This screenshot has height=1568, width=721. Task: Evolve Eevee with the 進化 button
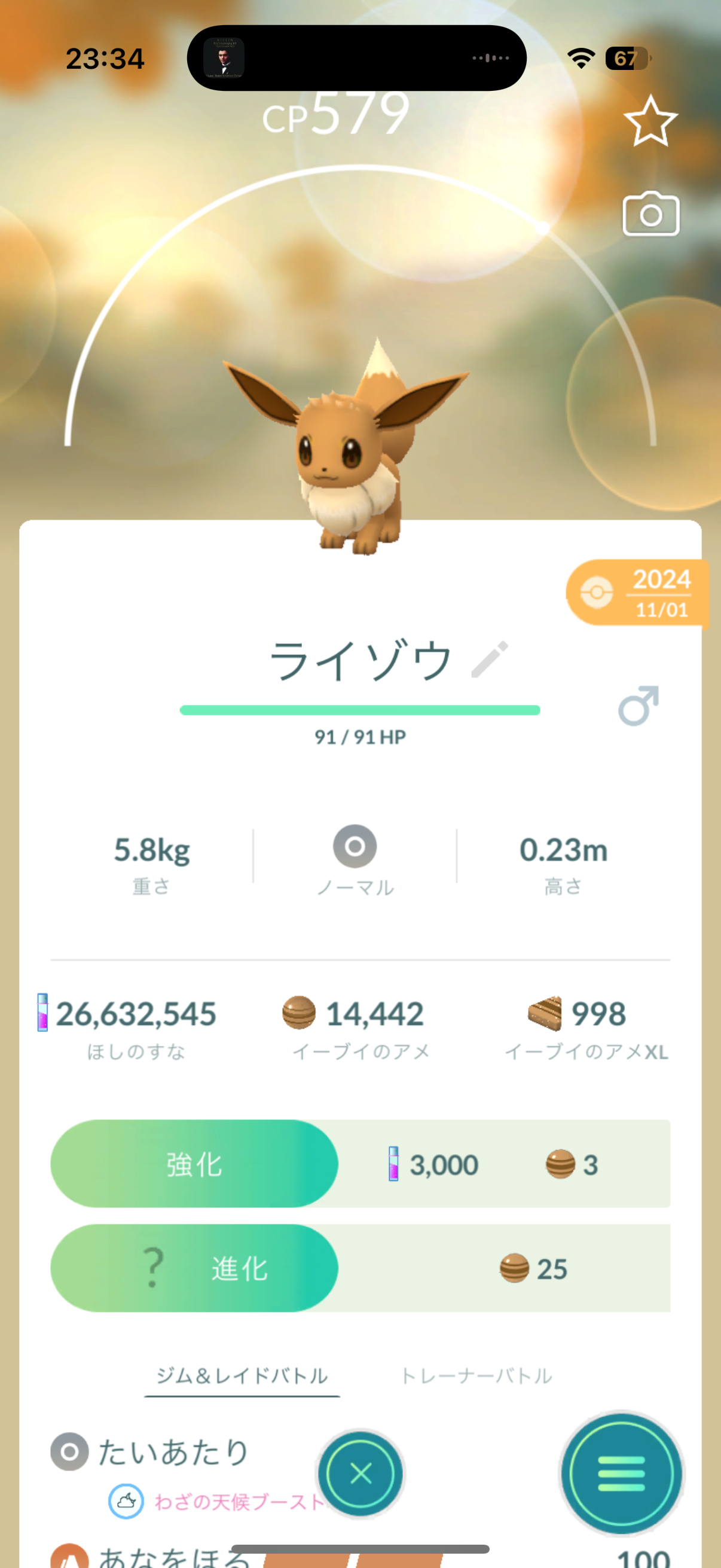[x=194, y=1268]
